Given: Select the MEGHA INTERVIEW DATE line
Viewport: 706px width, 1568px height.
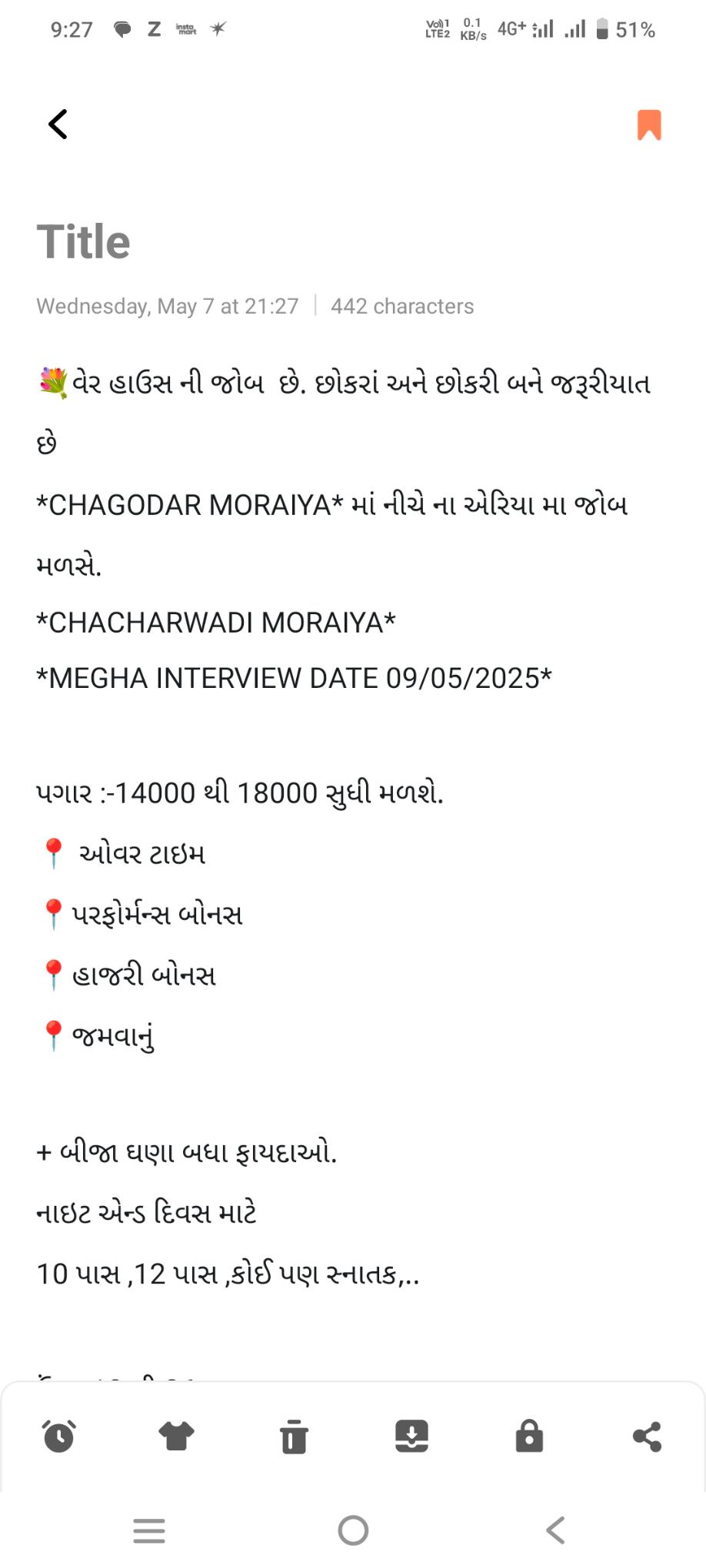Looking at the screenshot, I should [x=294, y=678].
